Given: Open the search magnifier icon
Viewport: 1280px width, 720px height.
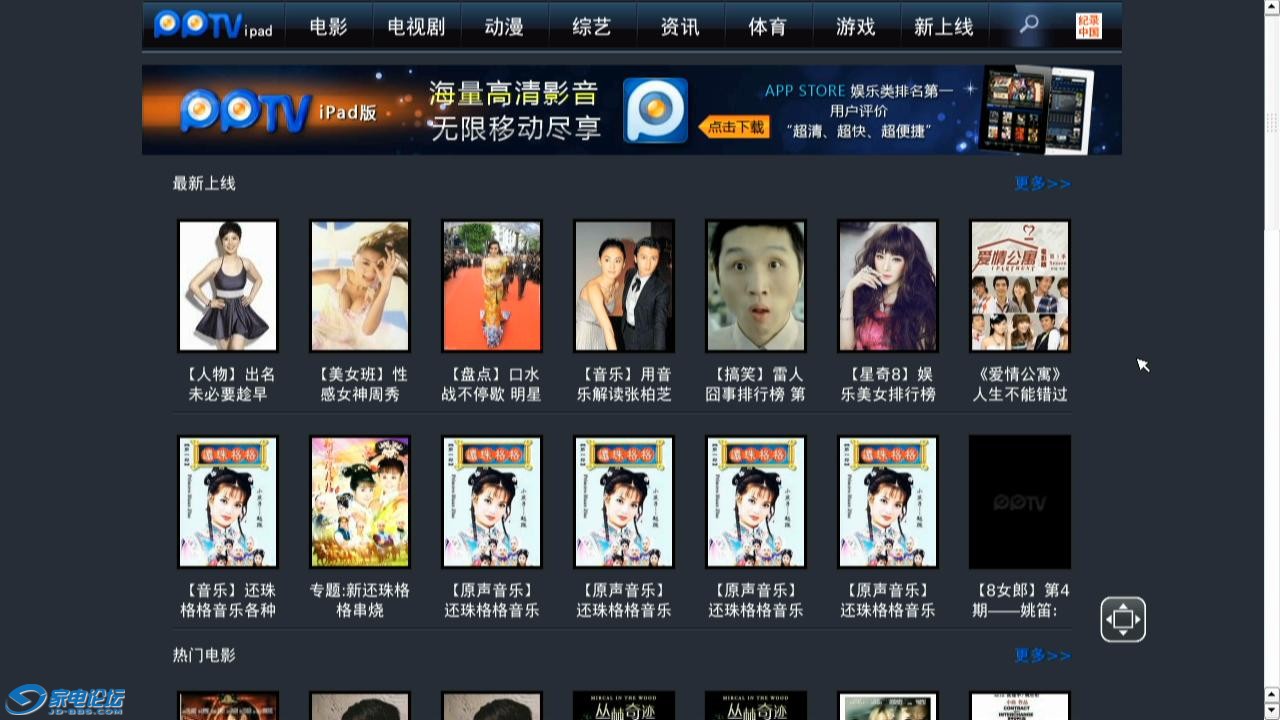Looking at the screenshot, I should coord(1029,26).
